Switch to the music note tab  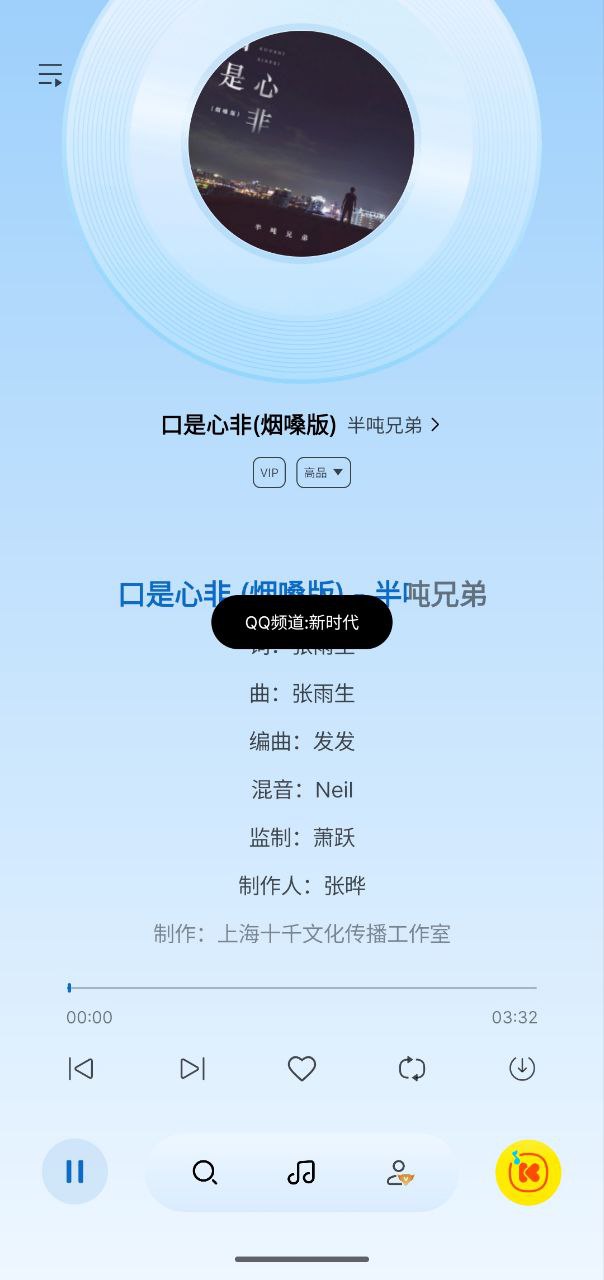(x=301, y=1172)
